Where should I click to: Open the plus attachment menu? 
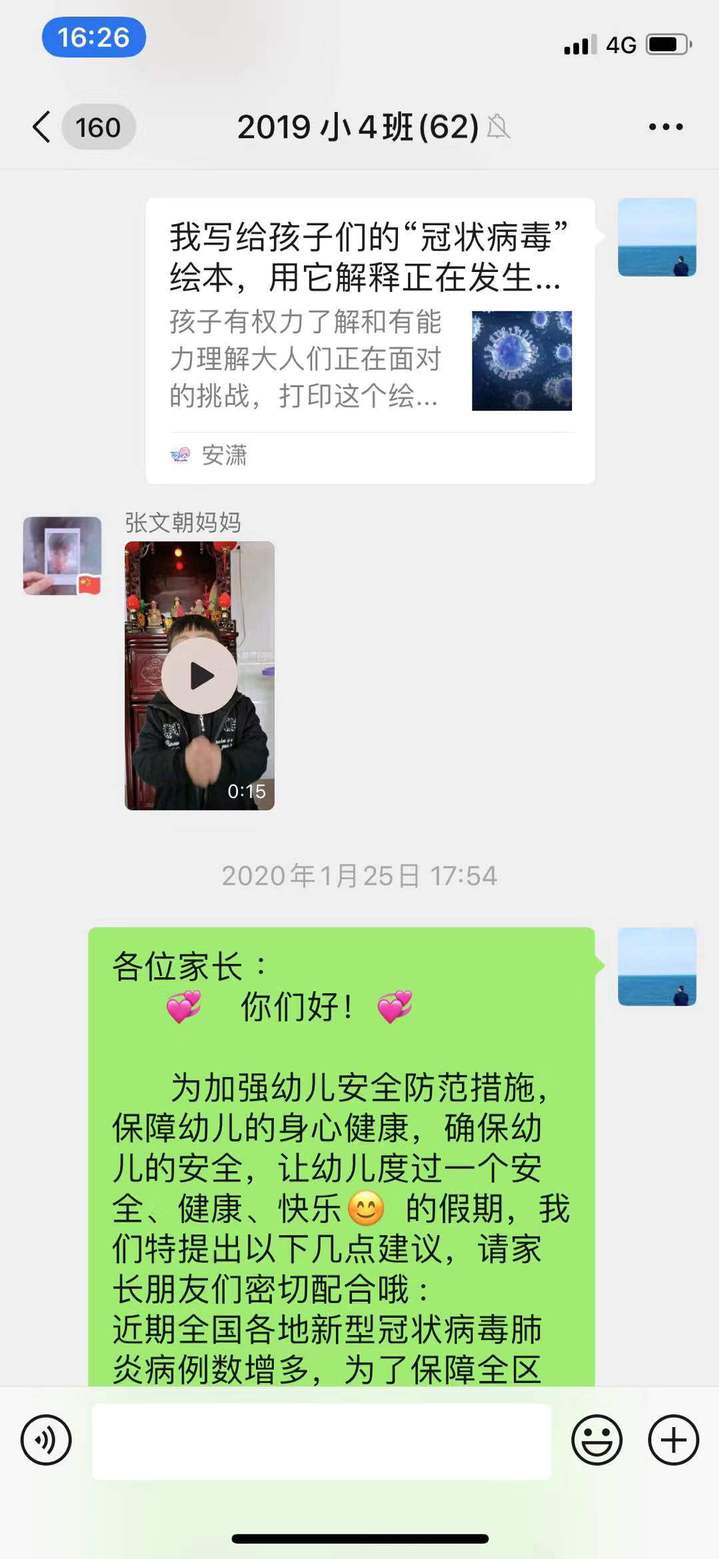(673, 1441)
